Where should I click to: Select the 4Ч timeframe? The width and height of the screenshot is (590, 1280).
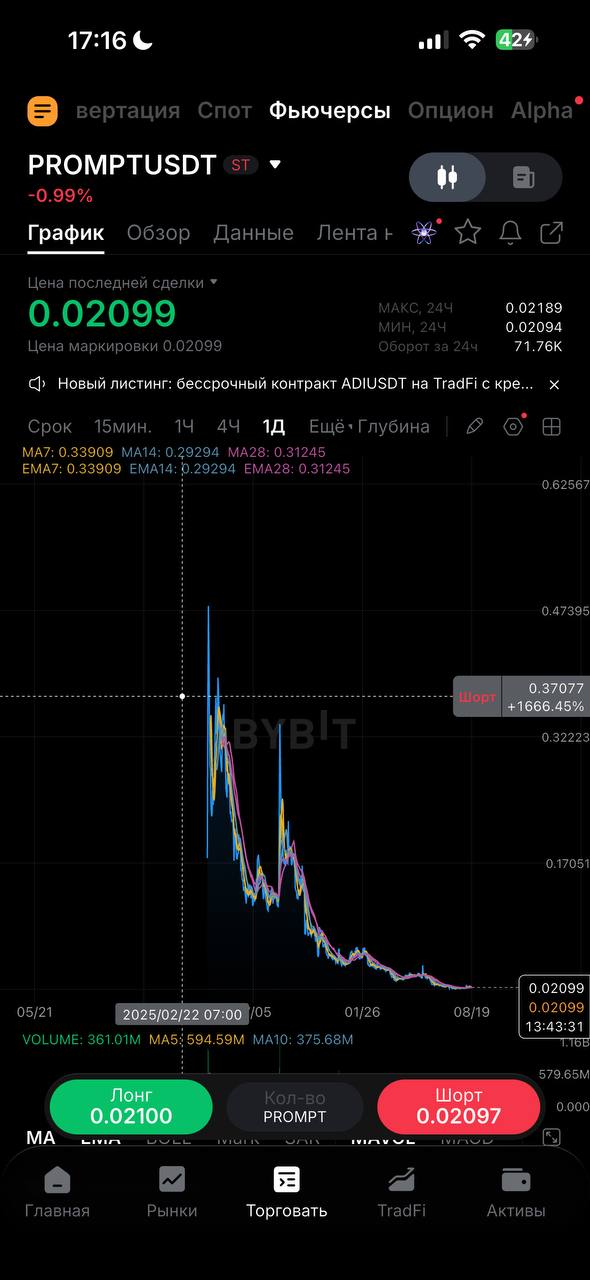(x=228, y=427)
